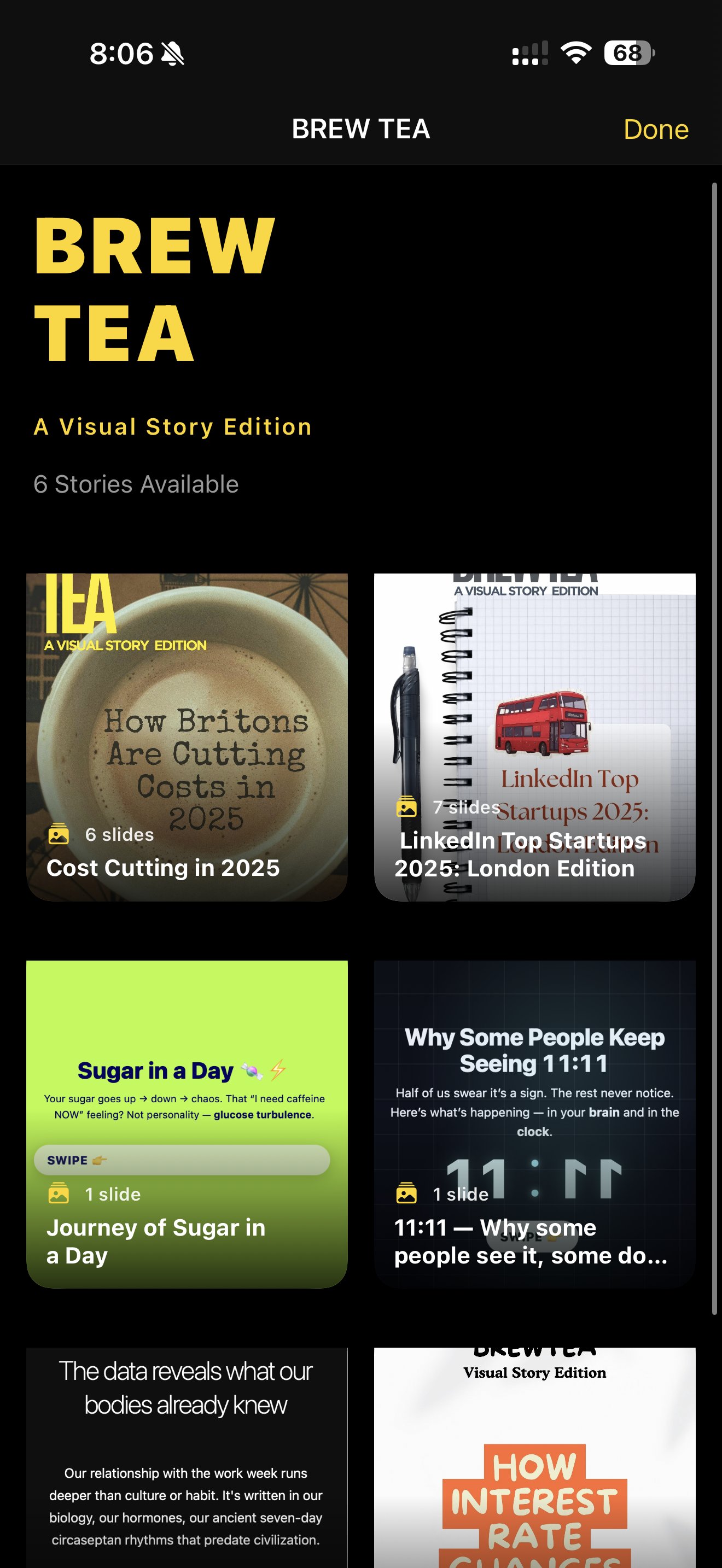Tap the Done button
Image resolution: width=722 pixels, height=1568 pixels.
pyautogui.click(x=656, y=129)
